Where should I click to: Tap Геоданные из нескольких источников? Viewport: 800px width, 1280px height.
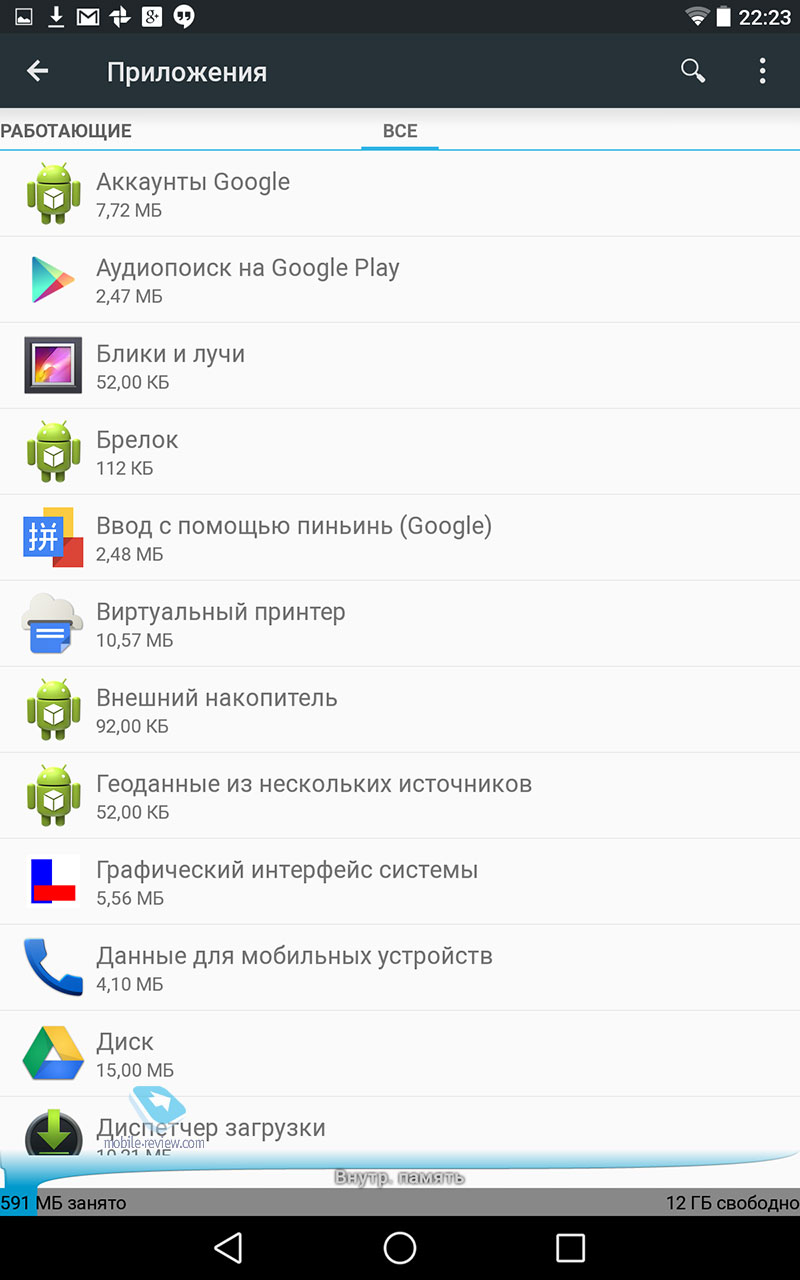tap(400, 796)
